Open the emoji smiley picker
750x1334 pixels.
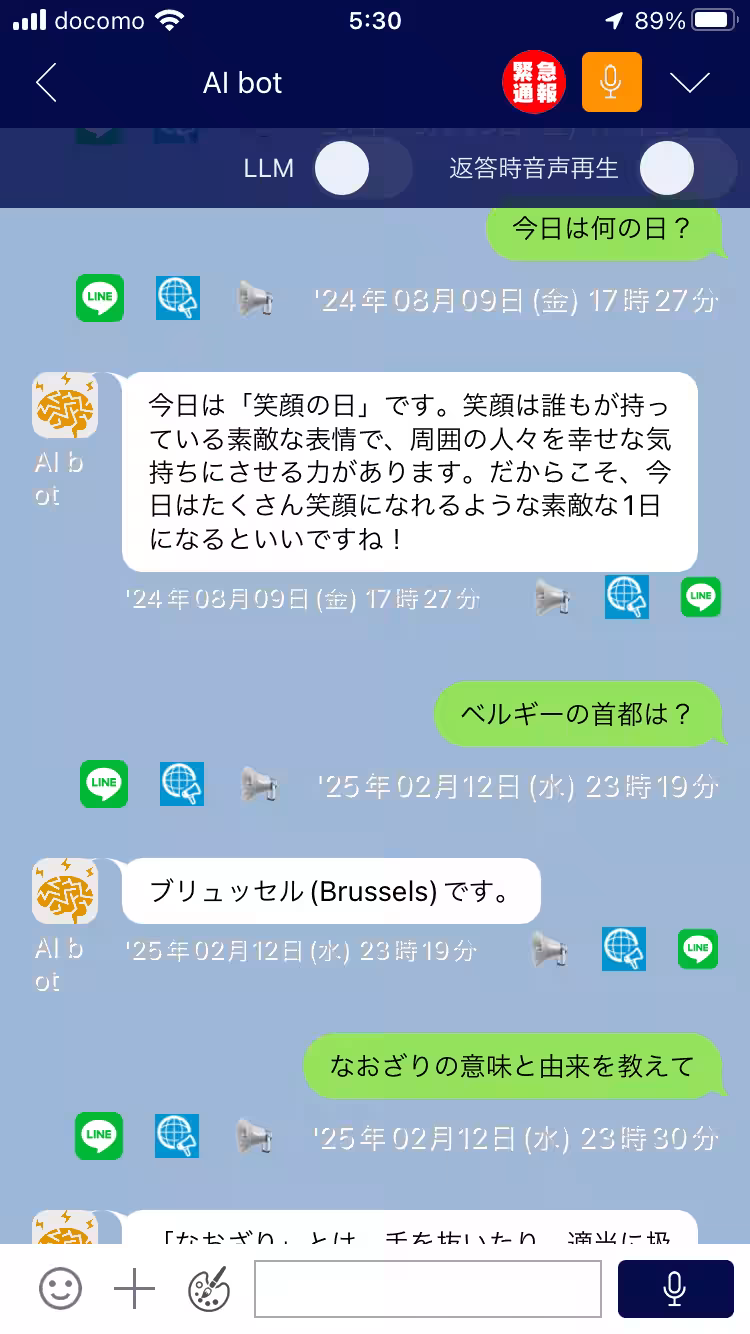pos(61,1289)
